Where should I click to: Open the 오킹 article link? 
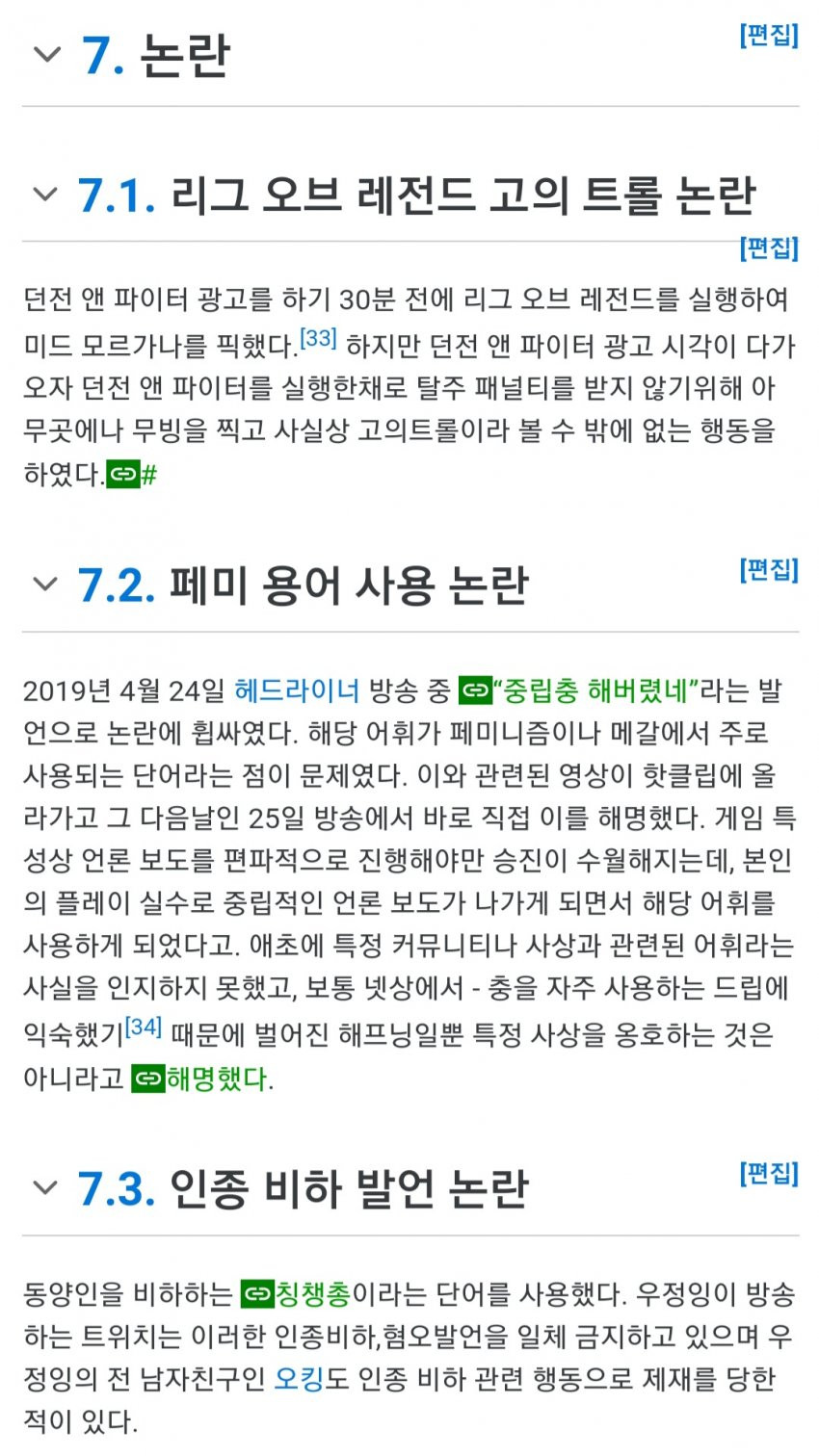(x=299, y=1379)
